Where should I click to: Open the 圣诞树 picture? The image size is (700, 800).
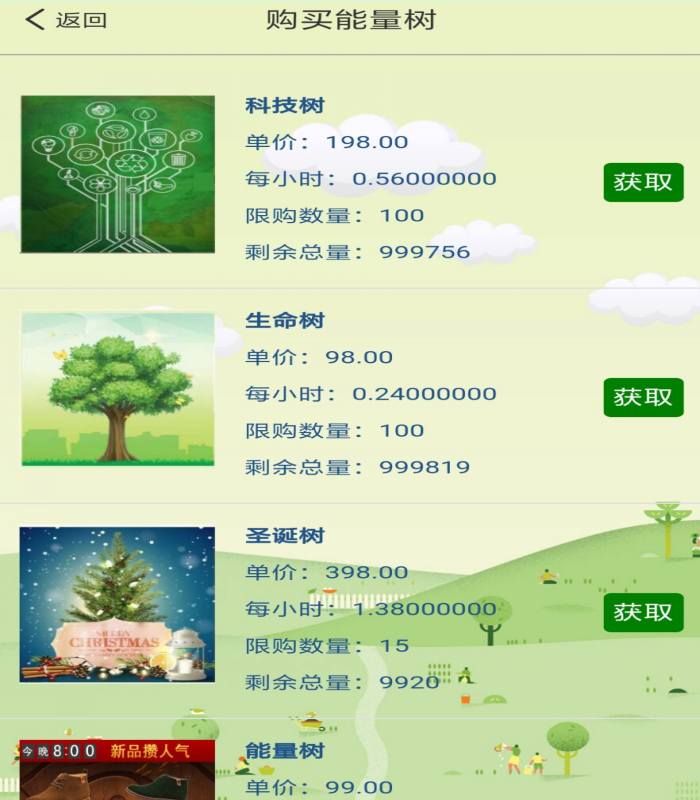click(118, 604)
